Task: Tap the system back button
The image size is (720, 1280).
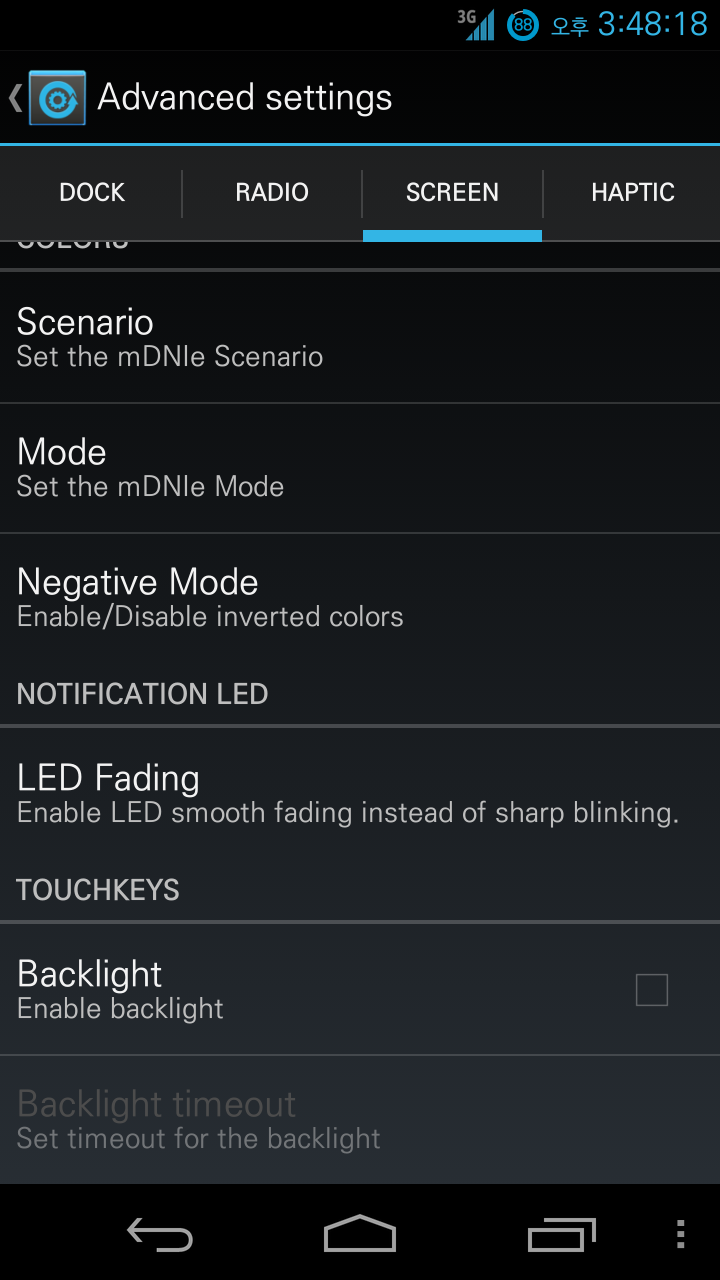Action: (160, 1234)
